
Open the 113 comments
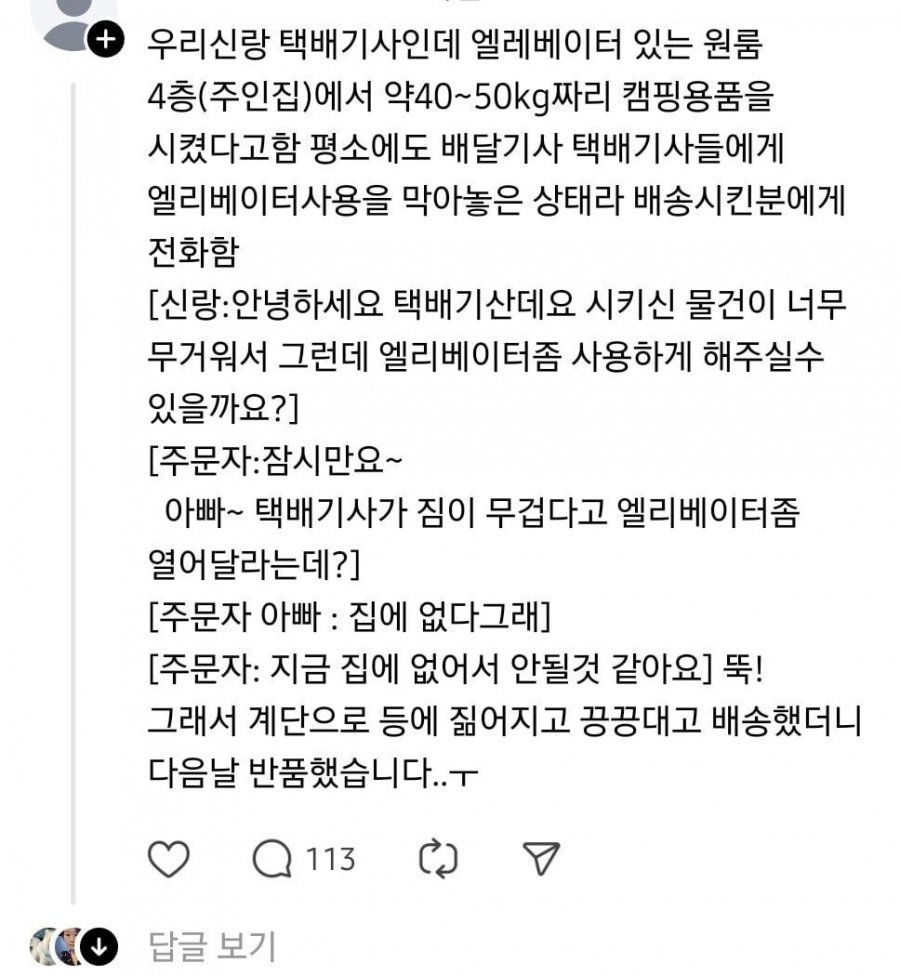[x=303, y=857]
